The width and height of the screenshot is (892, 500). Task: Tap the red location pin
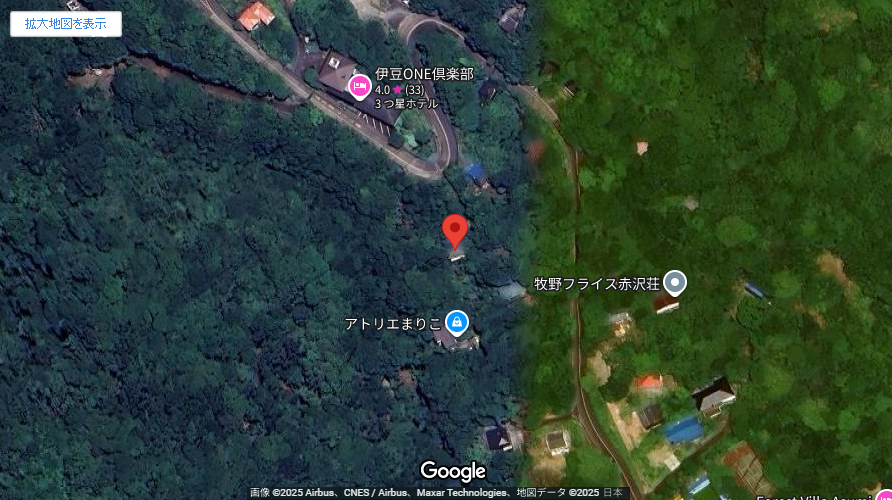pos(455,230)
